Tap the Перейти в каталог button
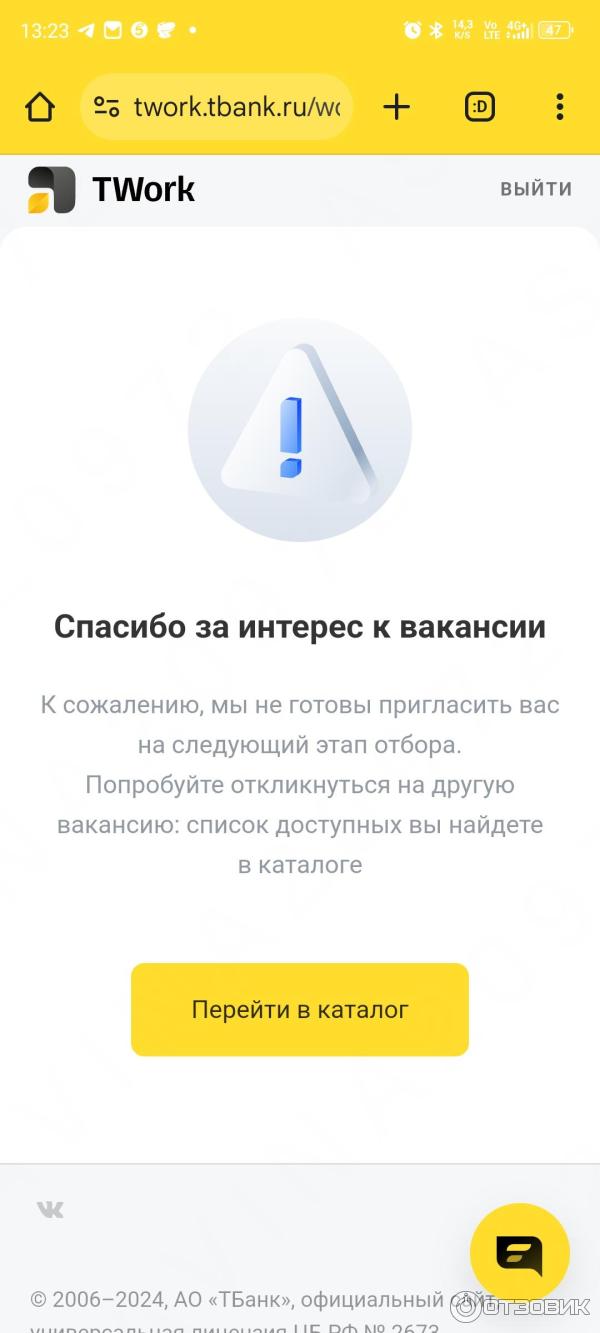 [x=300, y=1009]
